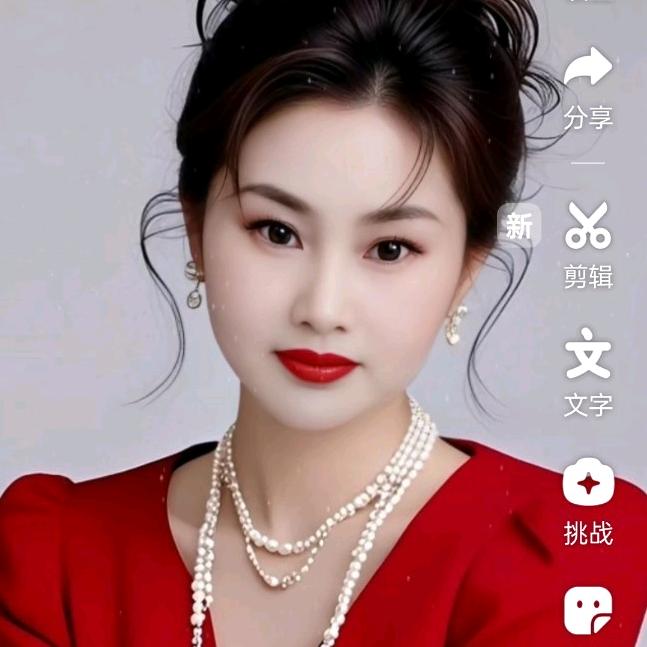Open the 剪辑 editing tool
Image resolution: width=647 pixels, height=647 pixels.
pyautogui.click(x=587, y=227)
